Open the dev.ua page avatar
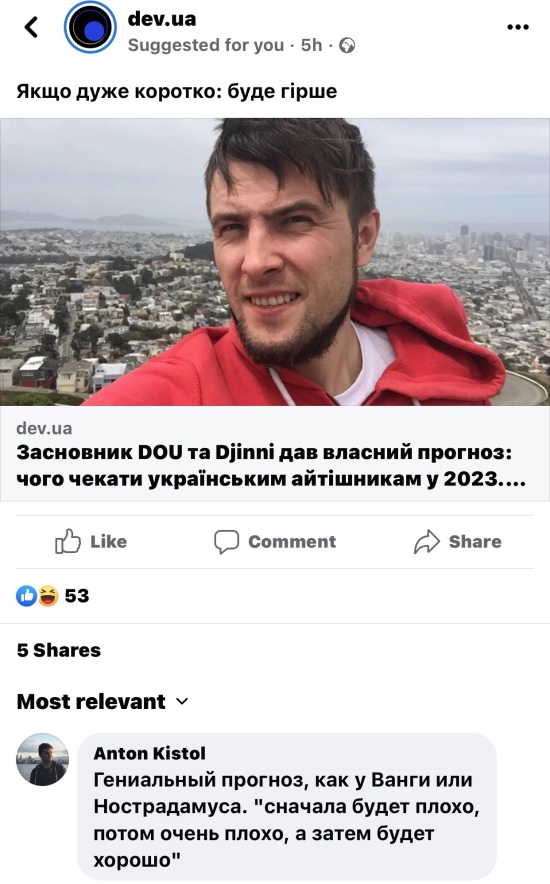Viewport: 550px width, 884px height. [x=90, y=26]
